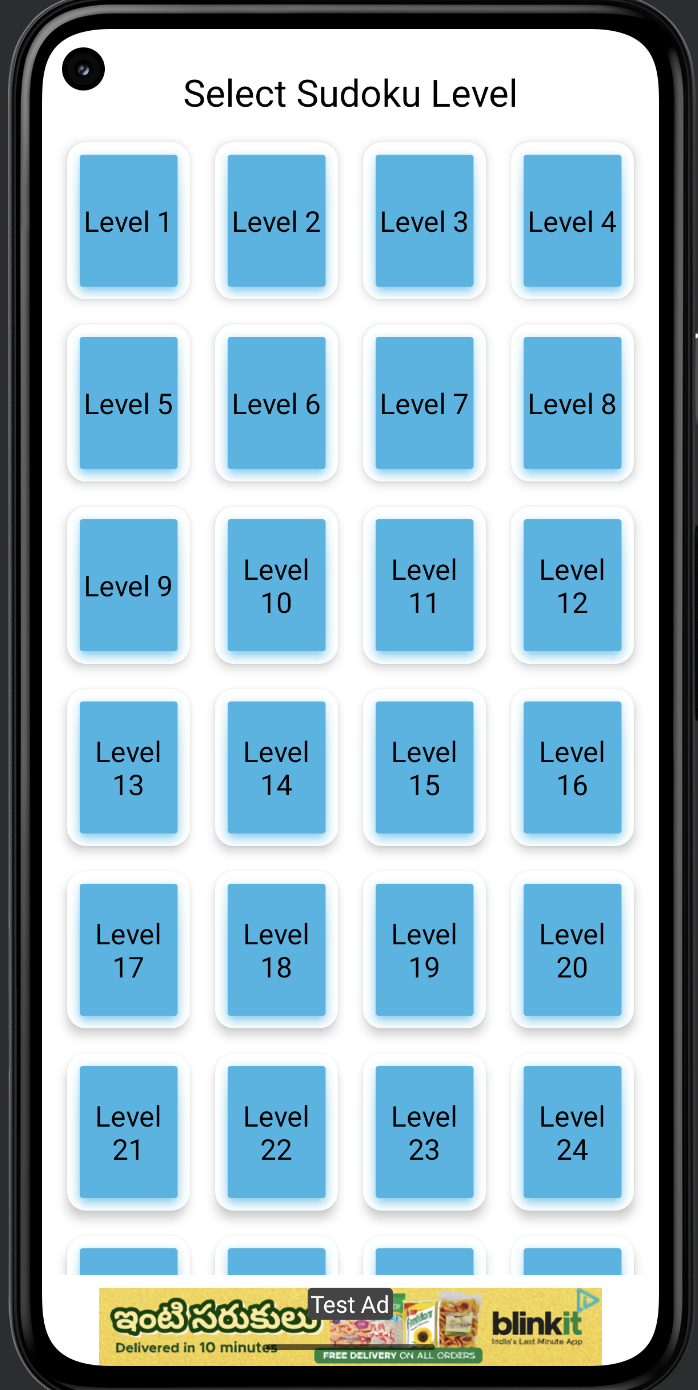
Task: Open Level 16
Action: pos(572,767)
